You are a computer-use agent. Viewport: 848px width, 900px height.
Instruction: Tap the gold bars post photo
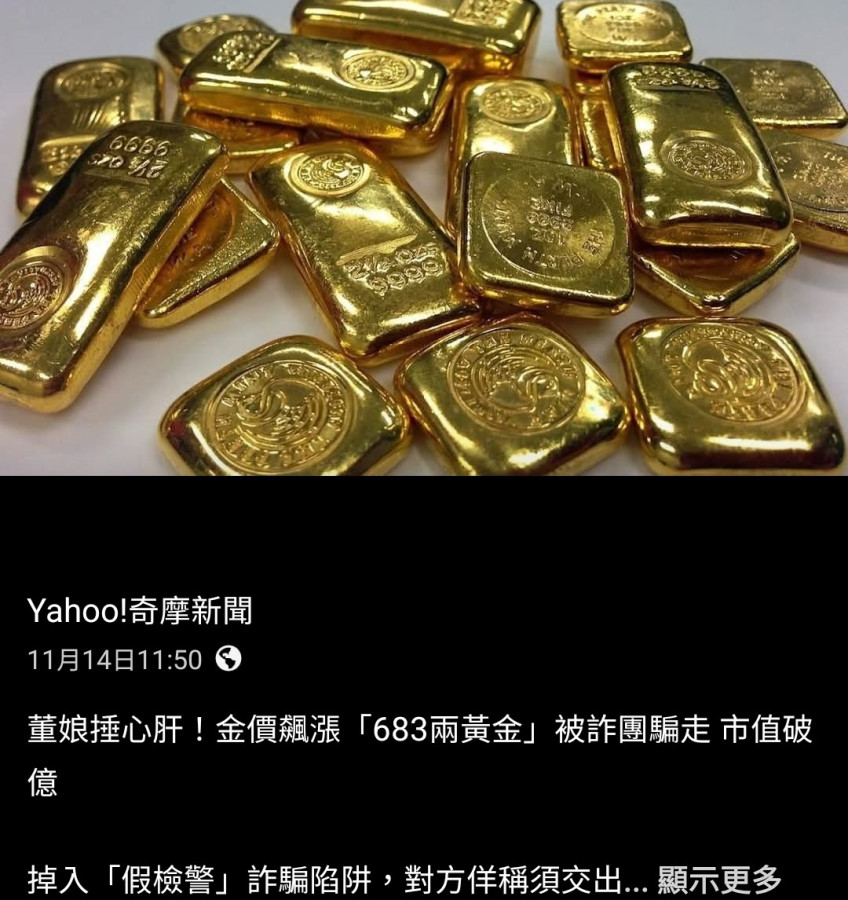(x=424, y=238)
